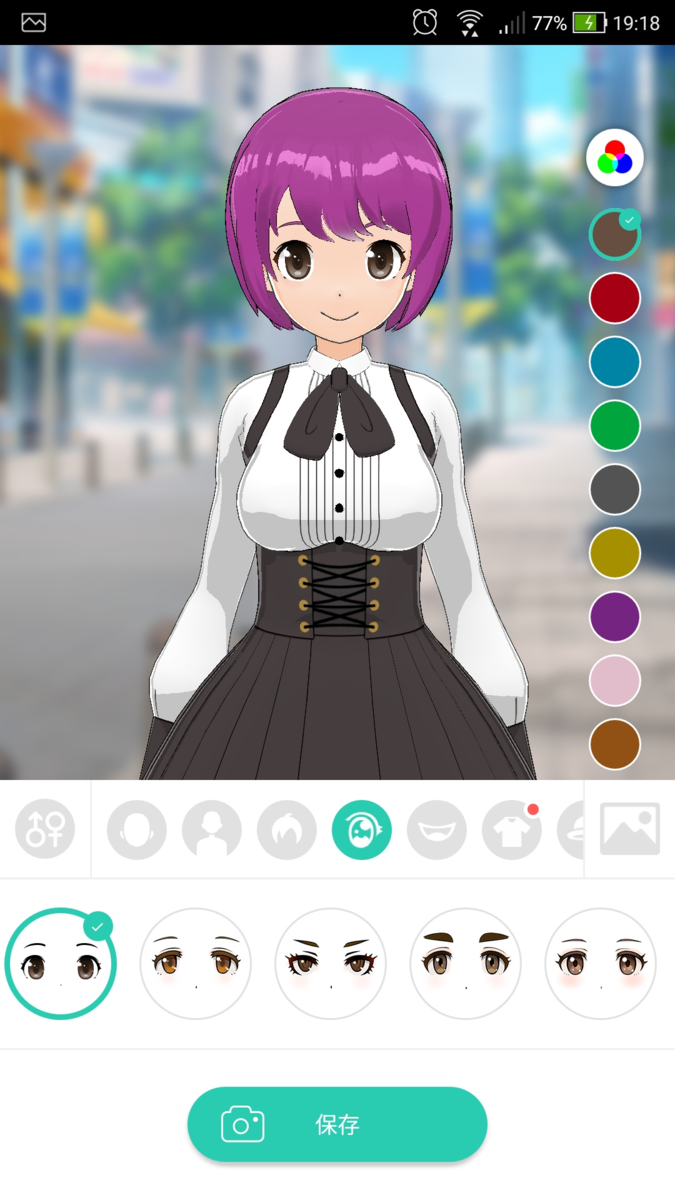Switch to the back hair style tab
This screenshot has height=1200, width=675.
click(x=212, y=830)
